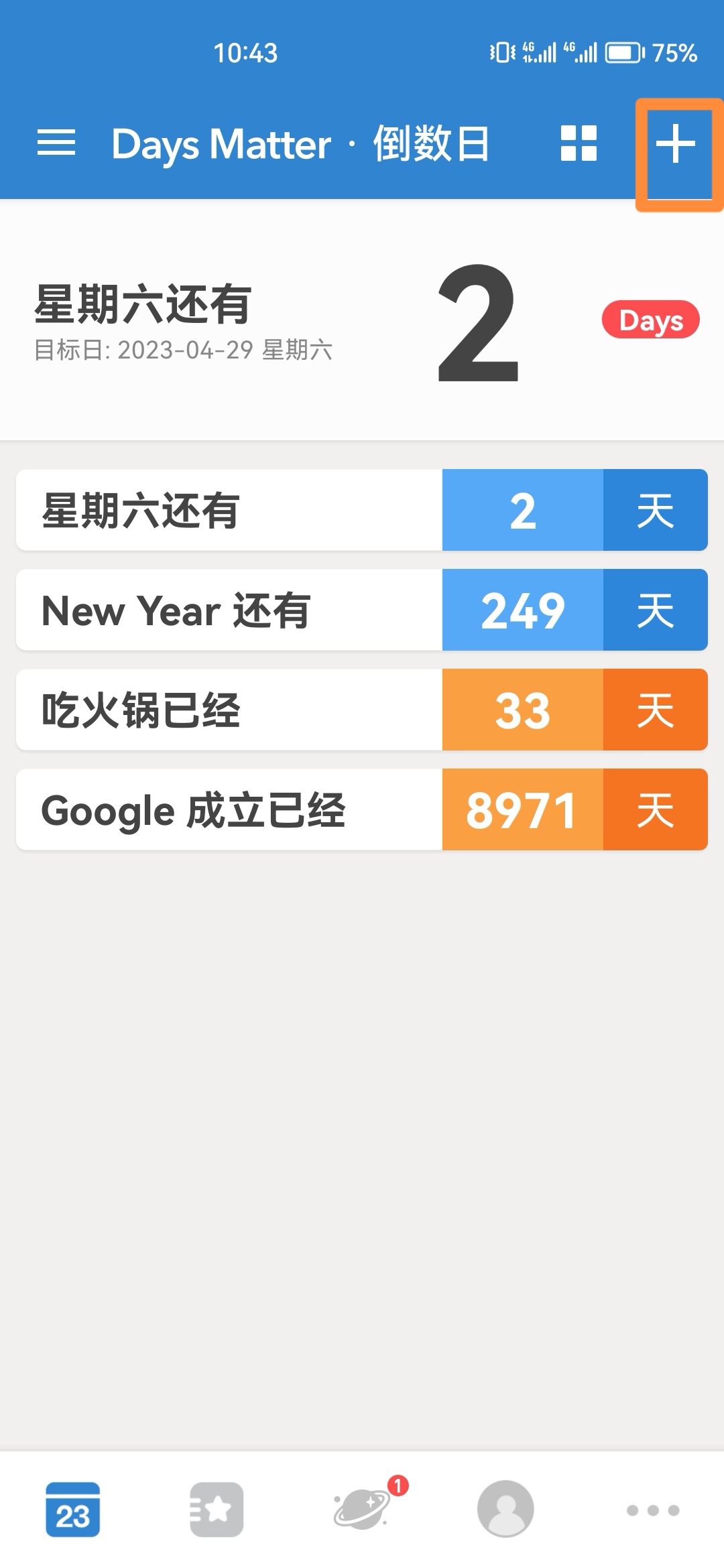This screenshot has width=724, height=1568.
Task: Go to the starred list tab
Action: point(217,1509)
